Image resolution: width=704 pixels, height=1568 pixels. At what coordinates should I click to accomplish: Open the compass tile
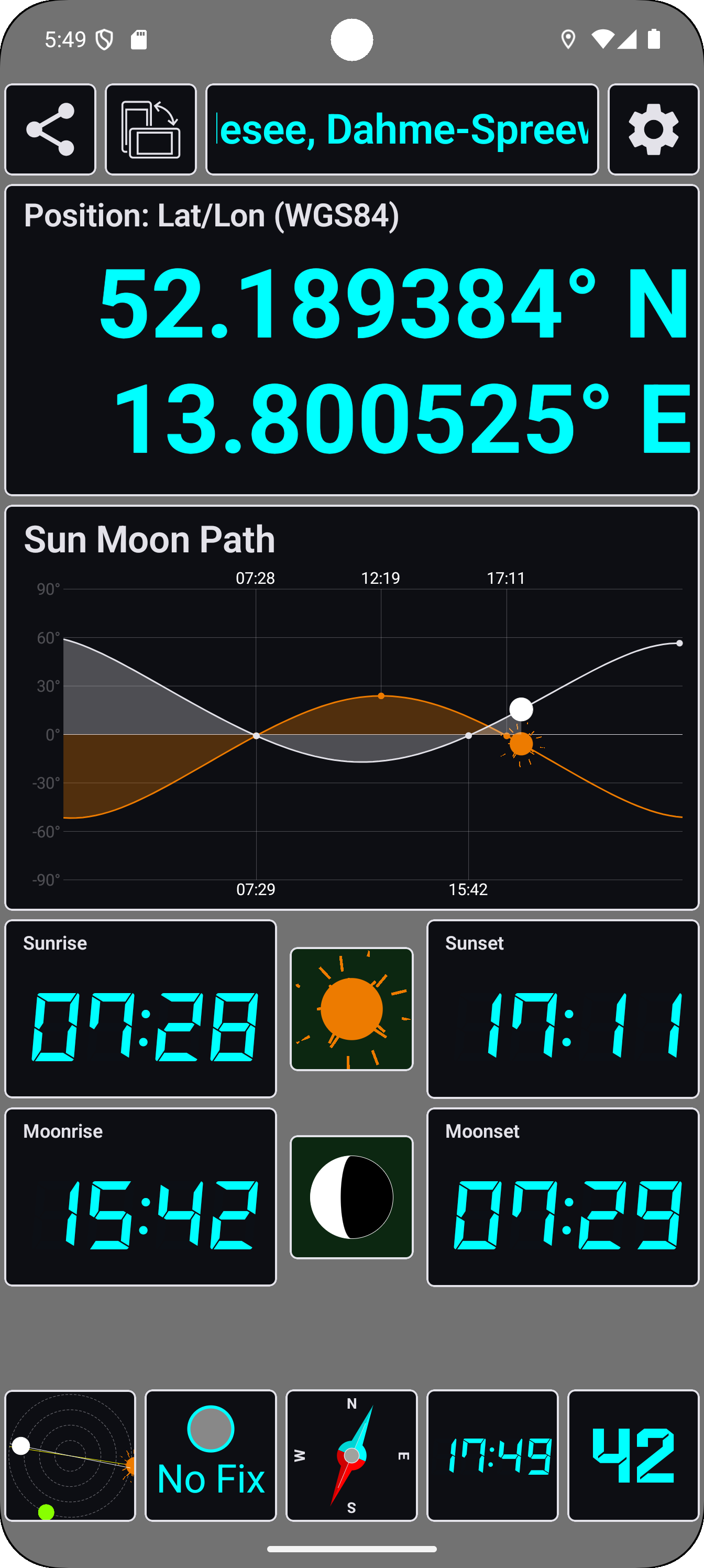[351, 1455]
